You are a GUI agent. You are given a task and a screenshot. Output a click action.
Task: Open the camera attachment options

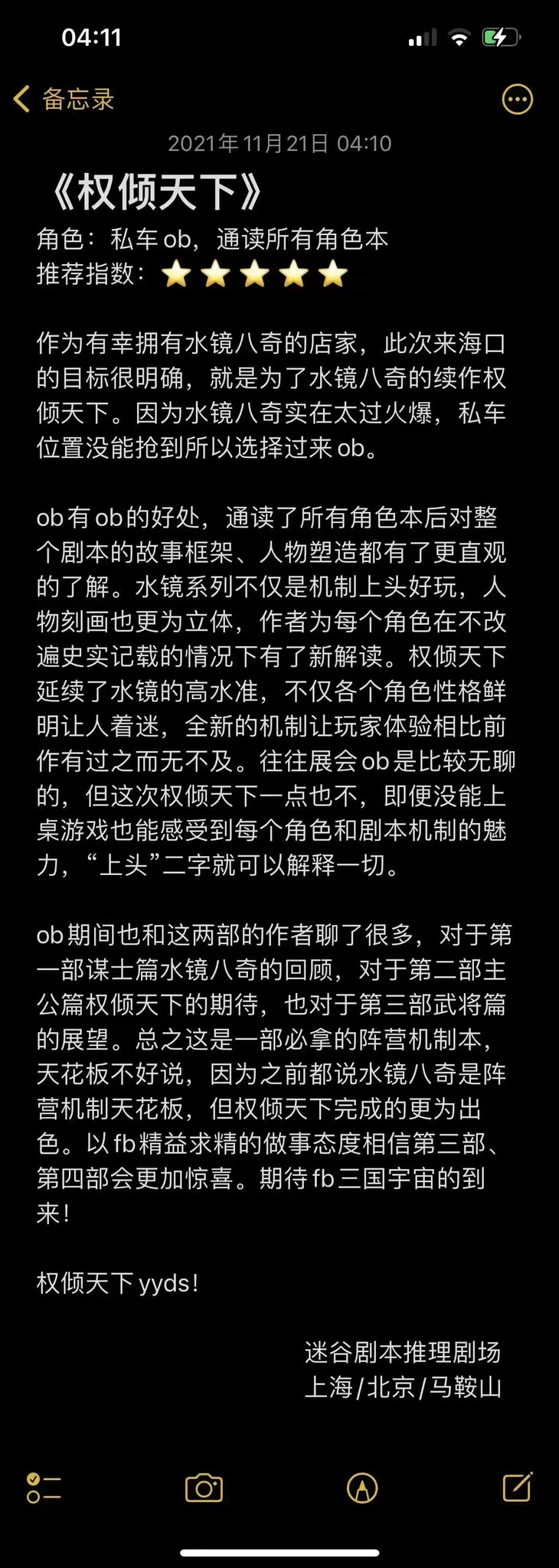point(204,1488)
